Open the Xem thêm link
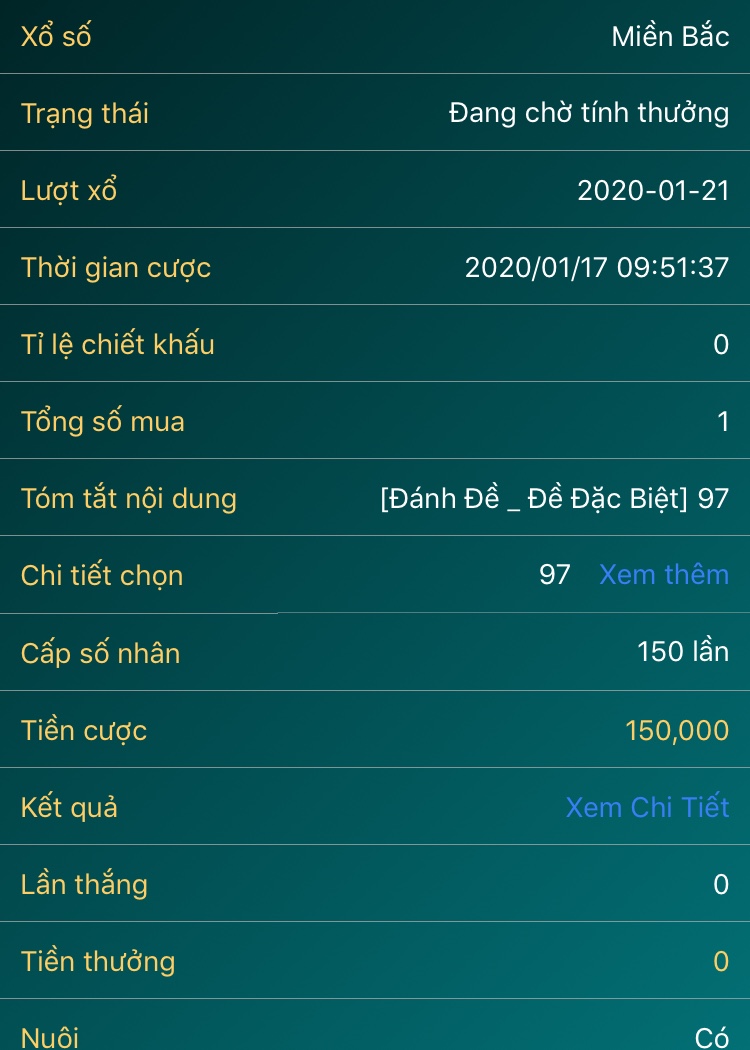The width and height of the screenshot is (750, 1050). (663, 575)
